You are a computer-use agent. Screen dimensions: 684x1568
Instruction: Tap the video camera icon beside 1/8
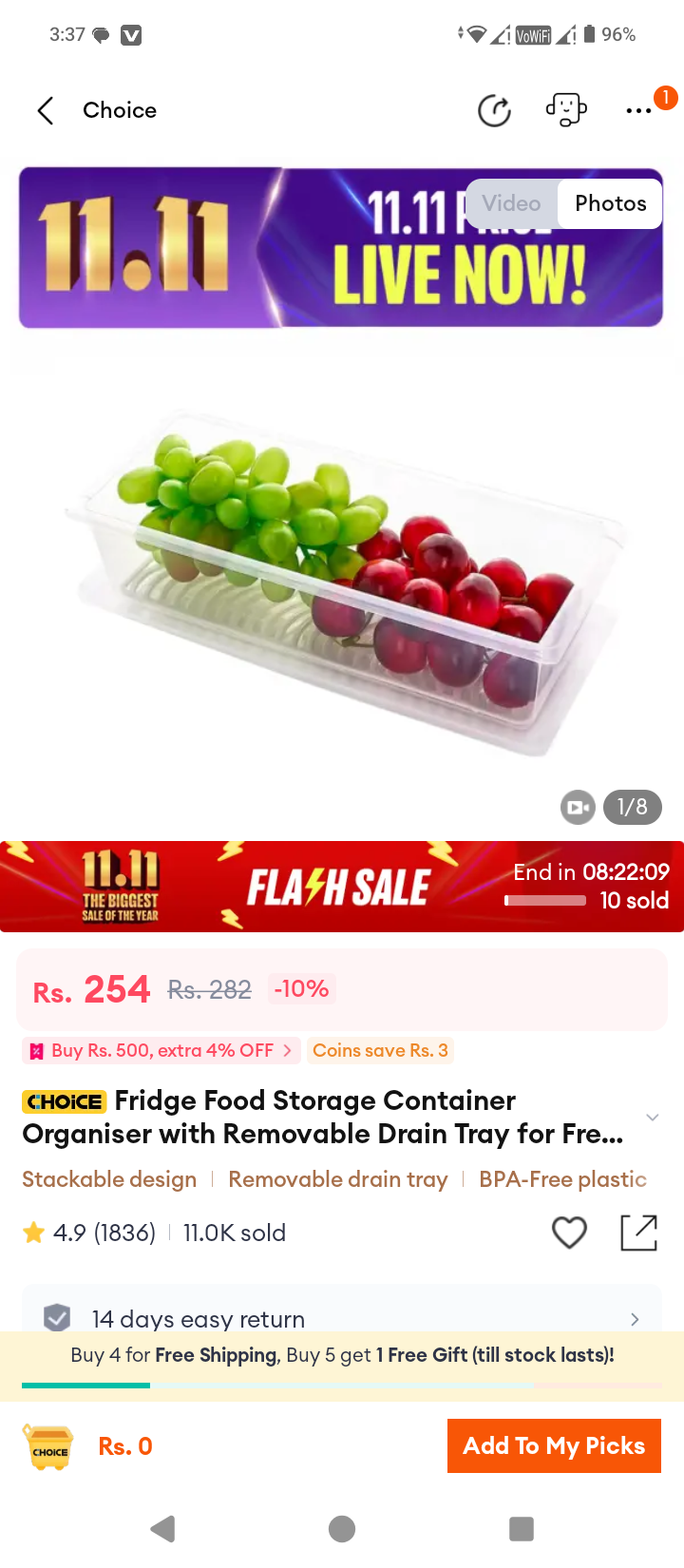578,808
